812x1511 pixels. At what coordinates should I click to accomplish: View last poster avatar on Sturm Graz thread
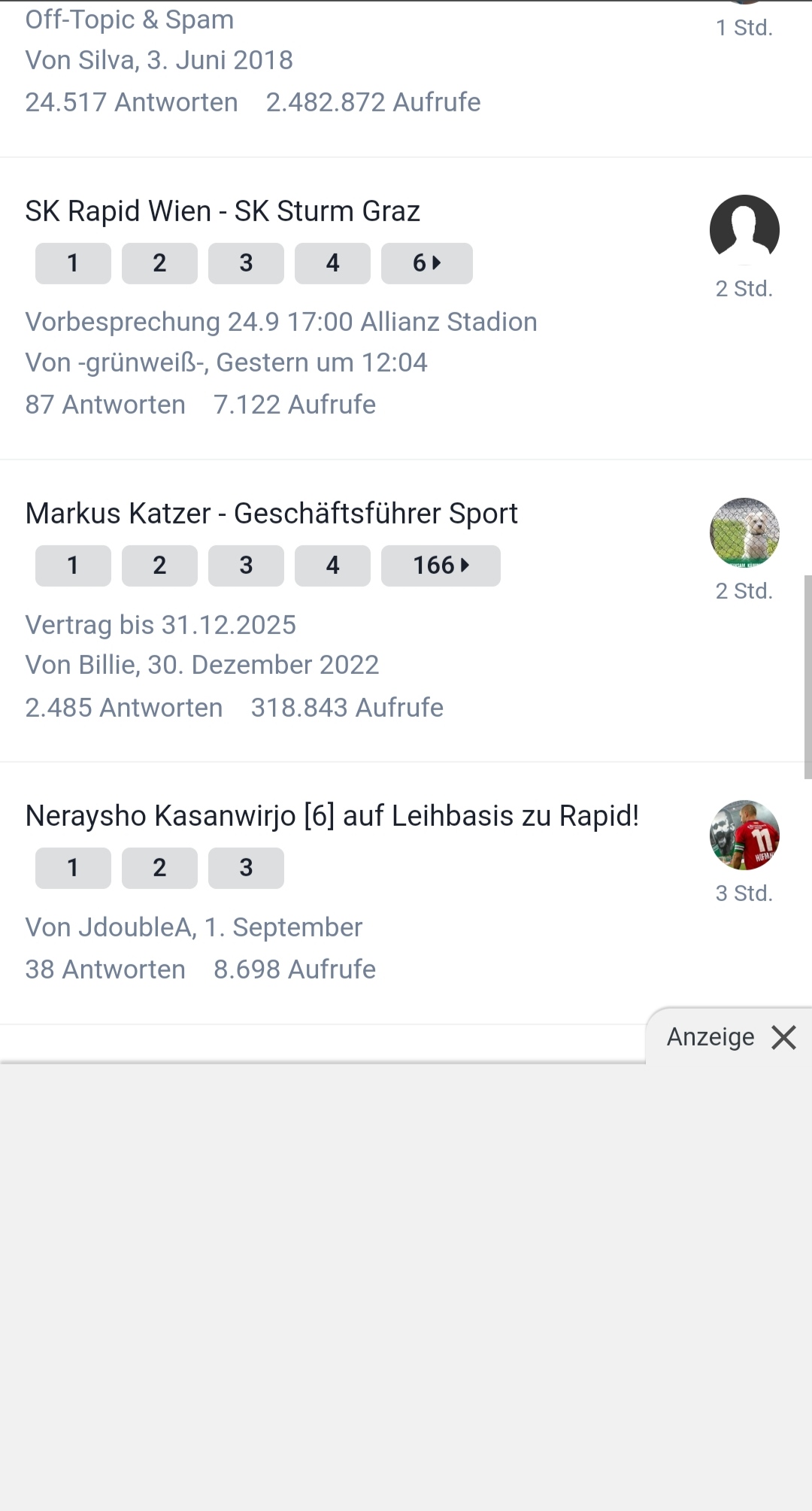tap(744, 229)
